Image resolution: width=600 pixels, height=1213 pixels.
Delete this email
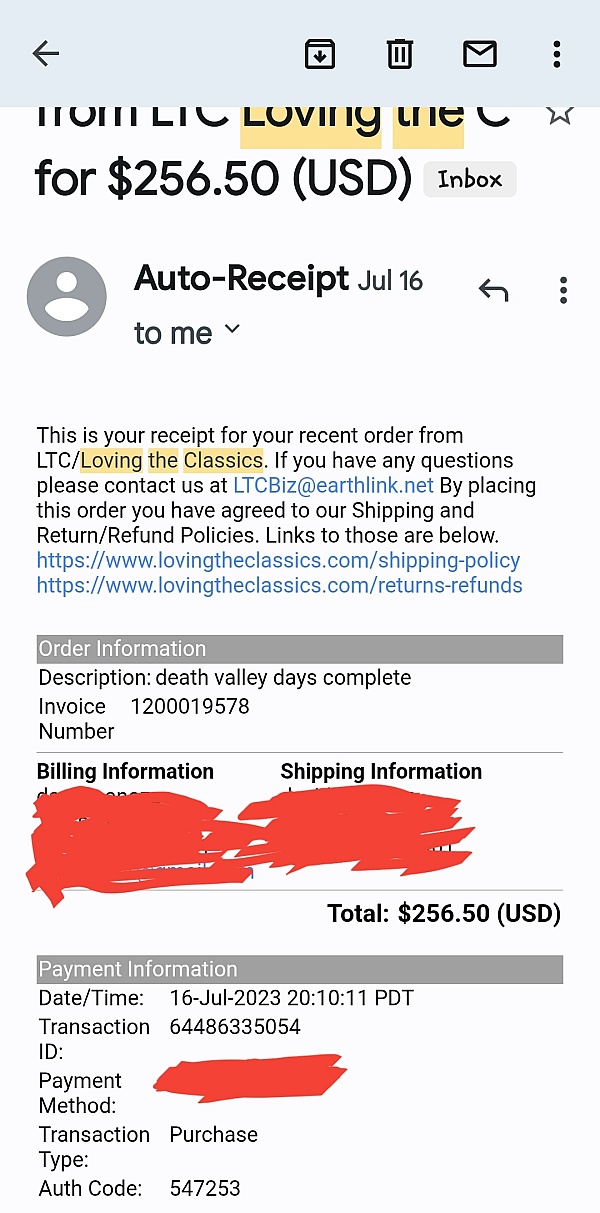tap(400, 54)
